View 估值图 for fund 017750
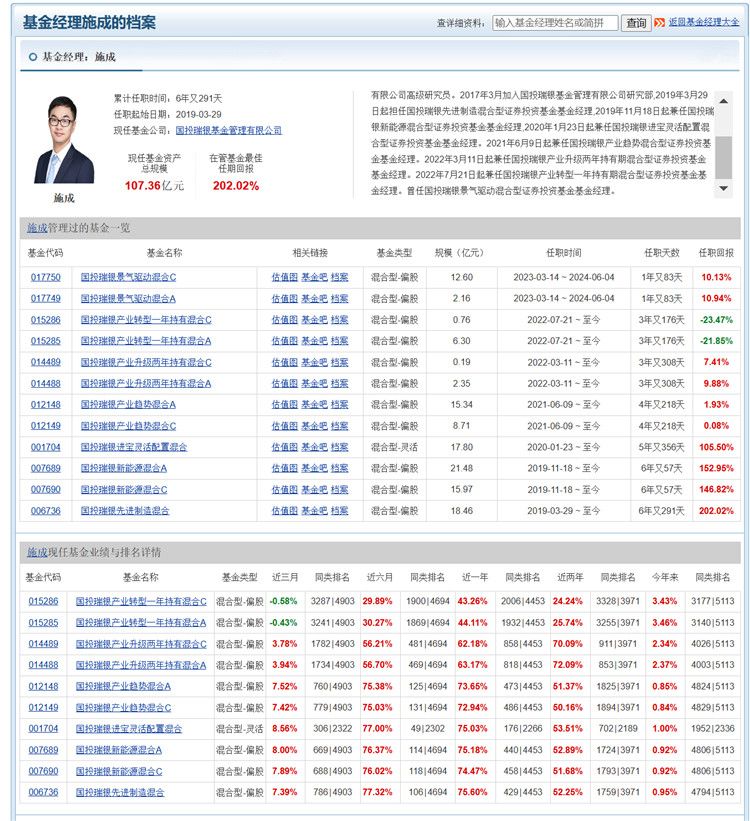This screenshot has height=821, width=750. point(284,277)
